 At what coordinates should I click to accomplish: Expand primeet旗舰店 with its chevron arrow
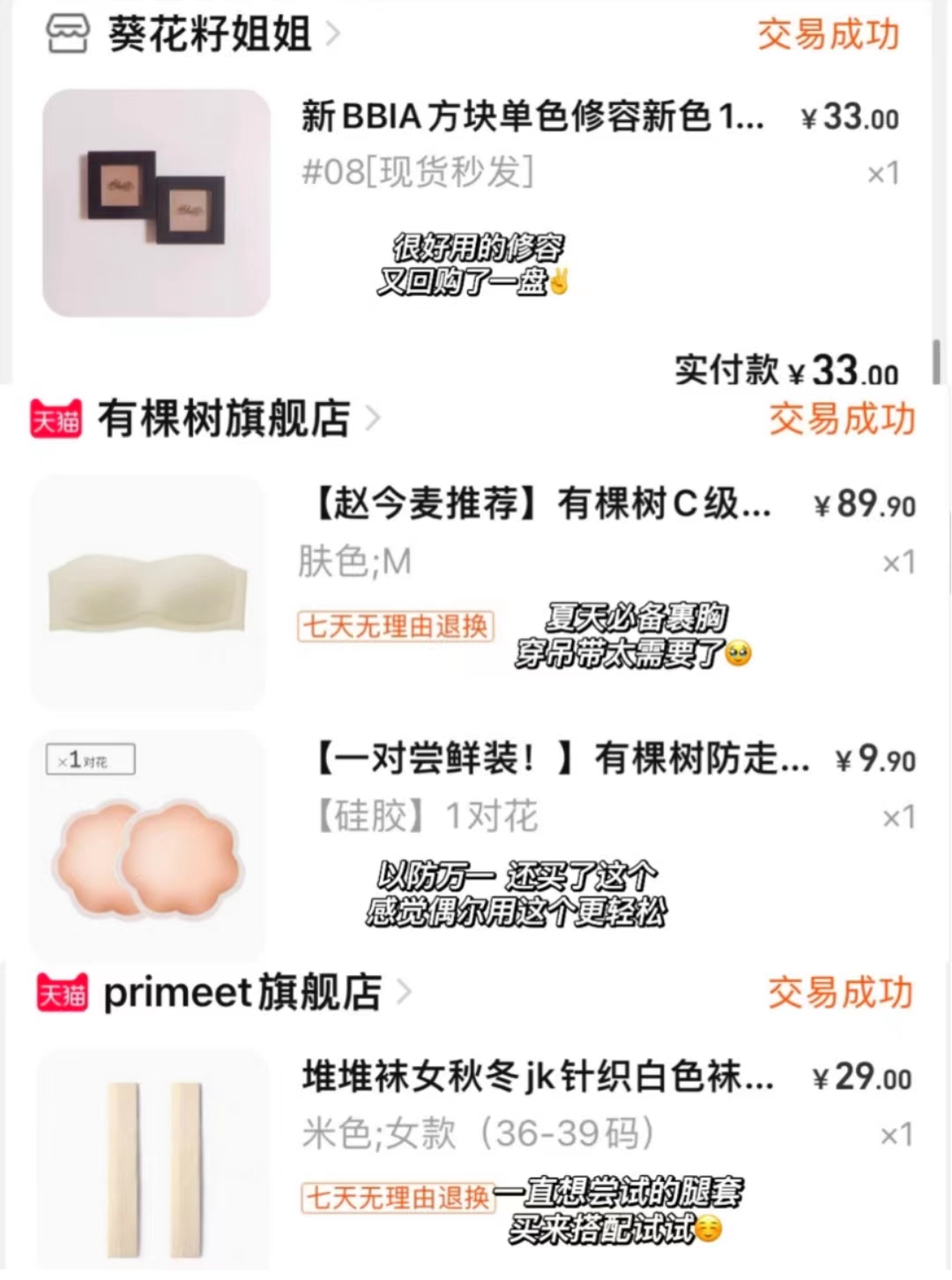pos(405,992)
